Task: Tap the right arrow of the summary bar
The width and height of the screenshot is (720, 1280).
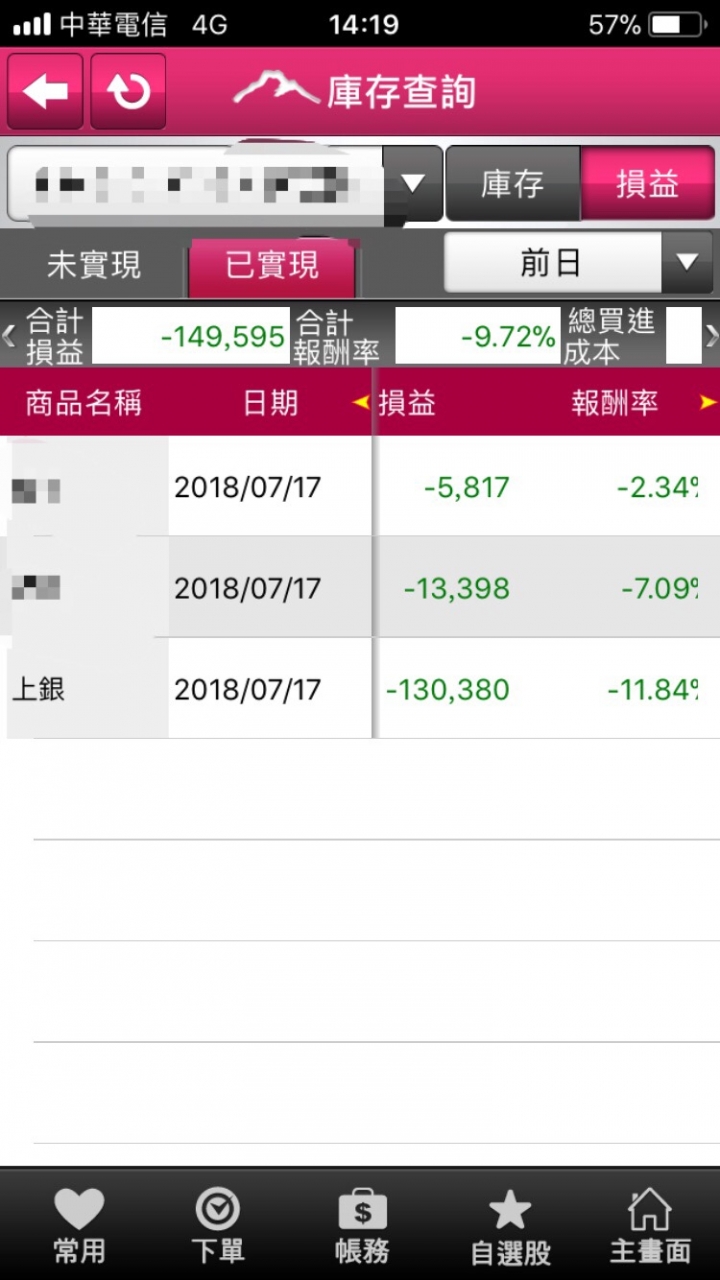Action: (711, 336)
